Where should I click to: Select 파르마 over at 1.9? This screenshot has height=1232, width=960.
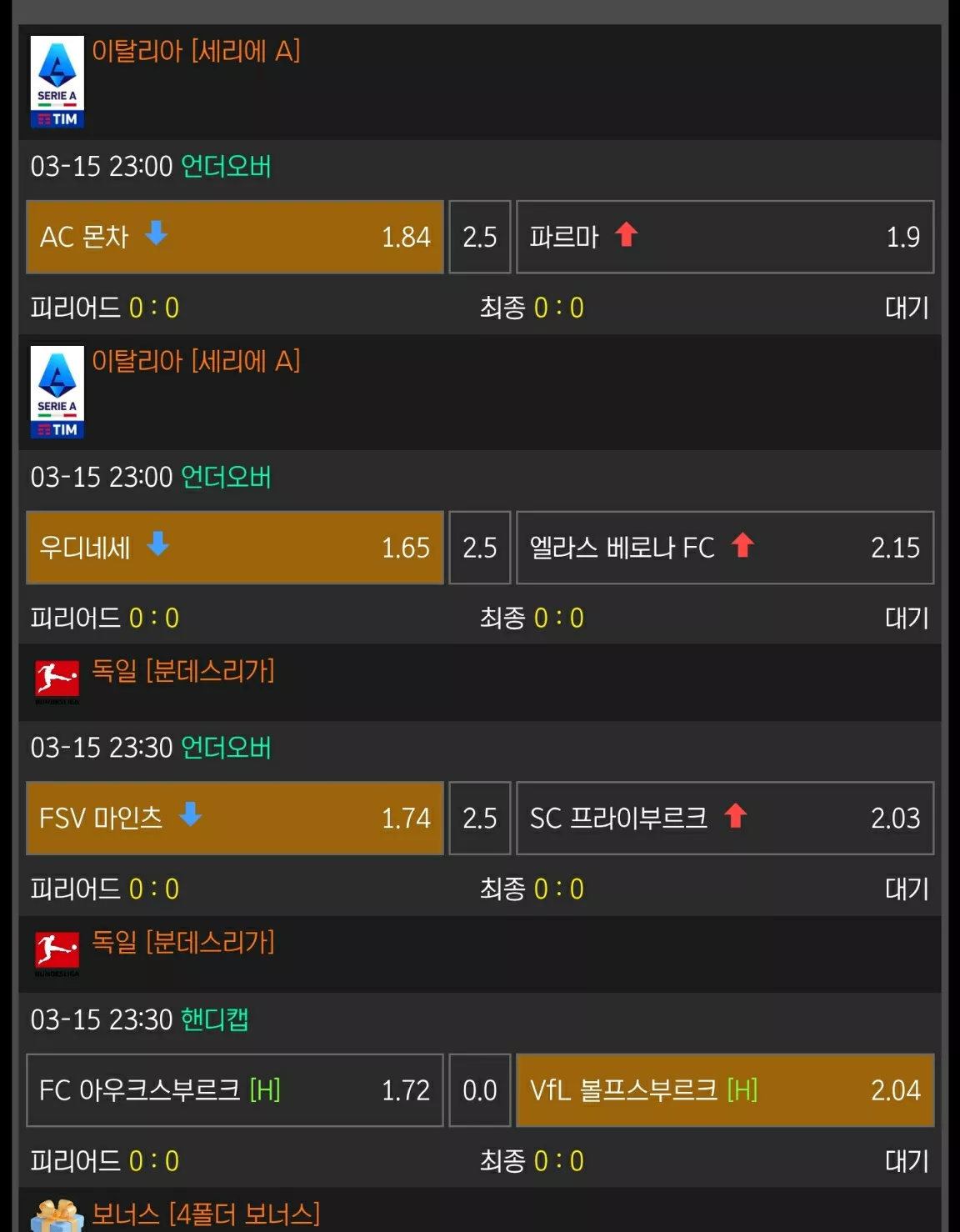click(x=725, y=237)
